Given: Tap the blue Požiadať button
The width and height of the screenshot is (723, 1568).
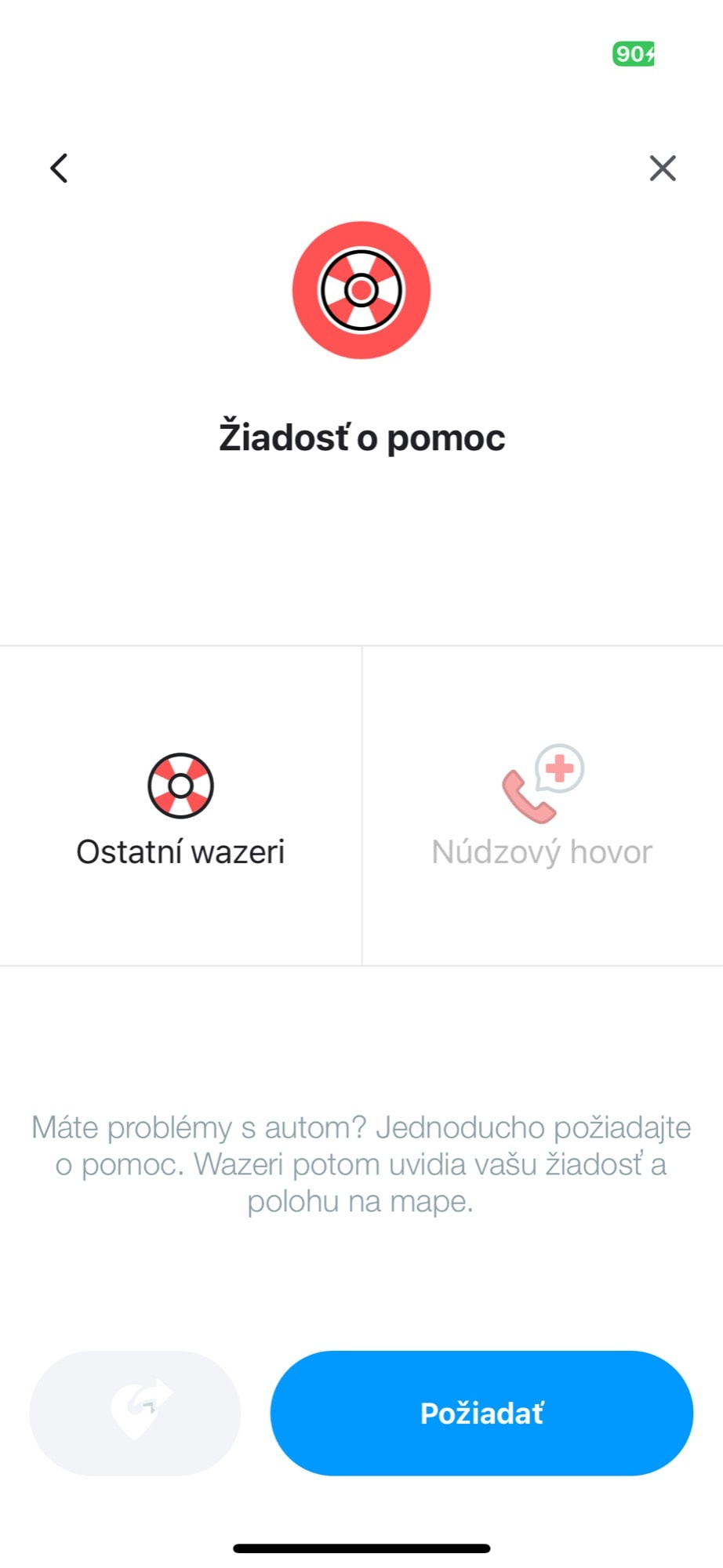Looking at the screenshot, I should pyautogui.click(x=481, y=1413).
